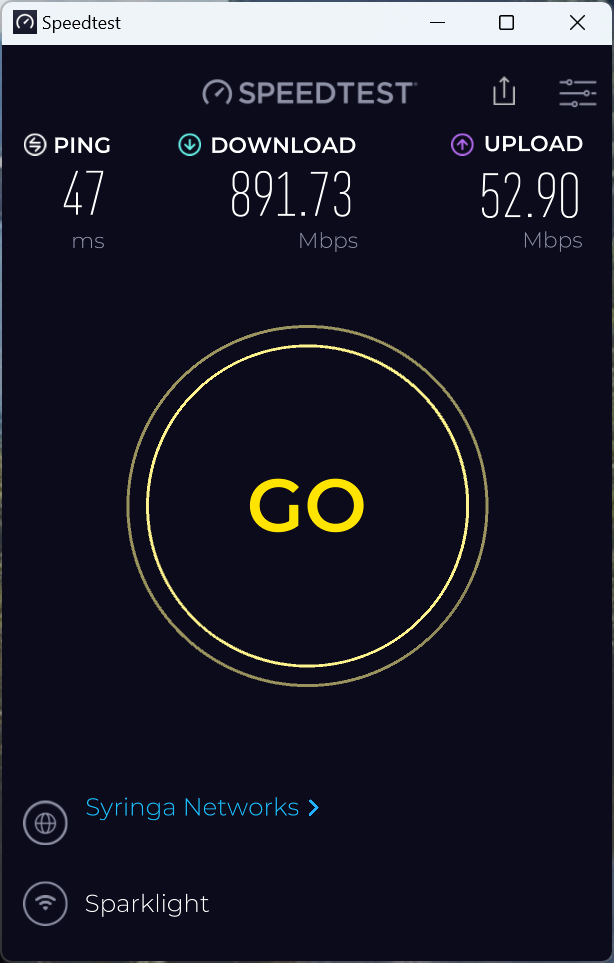The height and width of the screenshot is (963, 614).
Task: Maximize the Speedtest window
Action: click(x=506, y=23)
